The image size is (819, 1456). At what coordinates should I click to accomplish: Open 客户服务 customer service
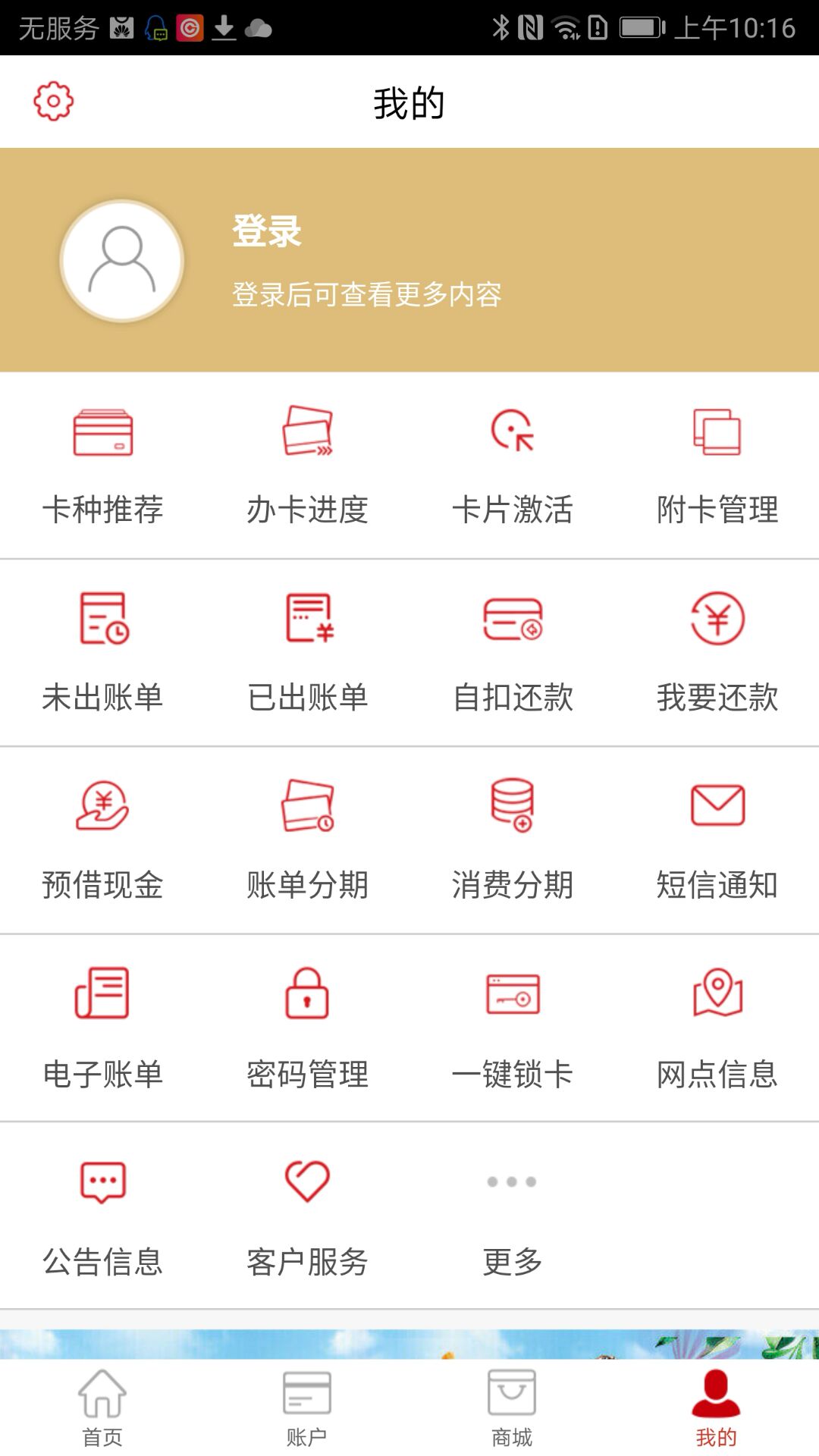(x=307, y=1216)
